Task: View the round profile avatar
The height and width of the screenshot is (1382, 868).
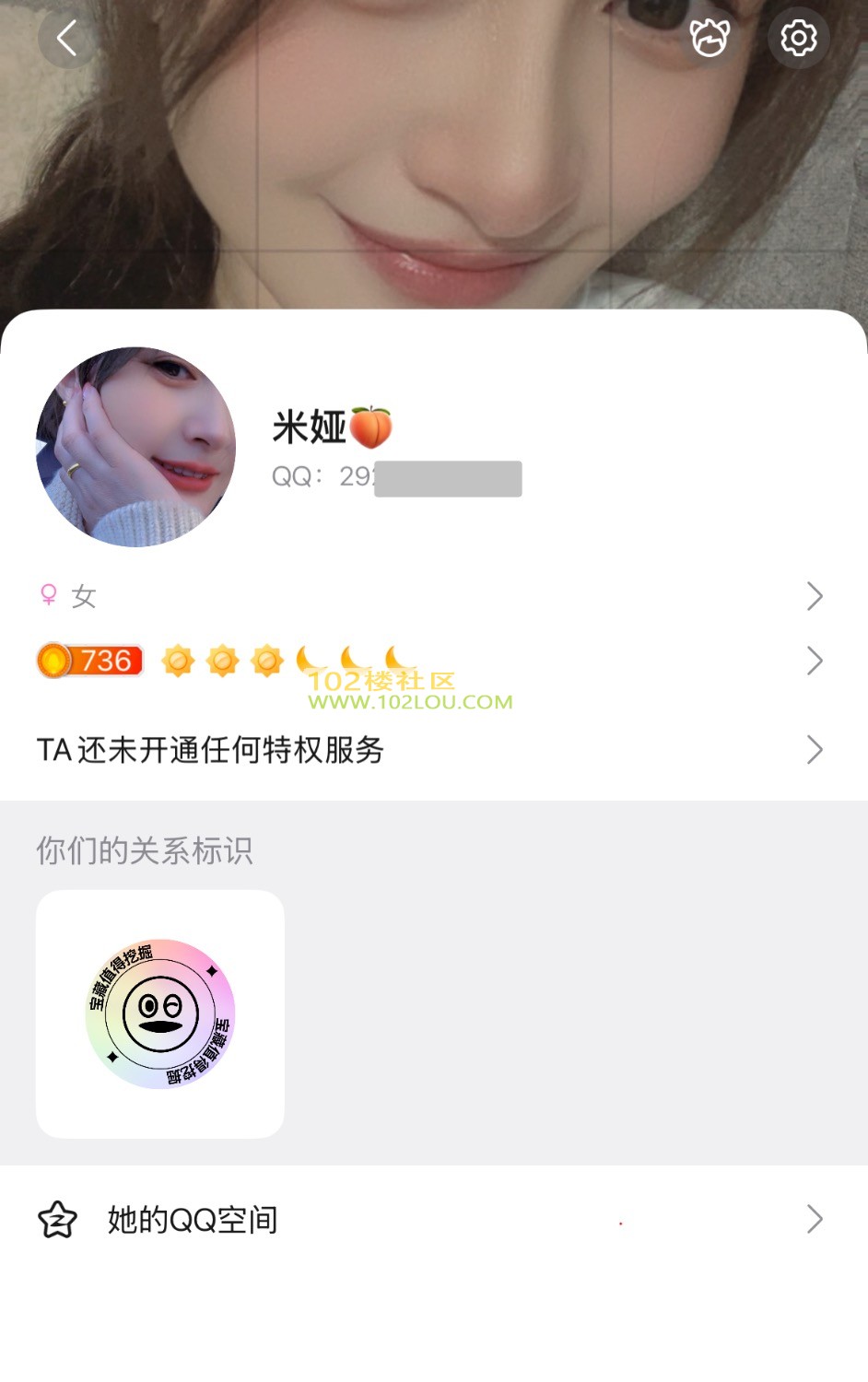Action: point(135,447)
